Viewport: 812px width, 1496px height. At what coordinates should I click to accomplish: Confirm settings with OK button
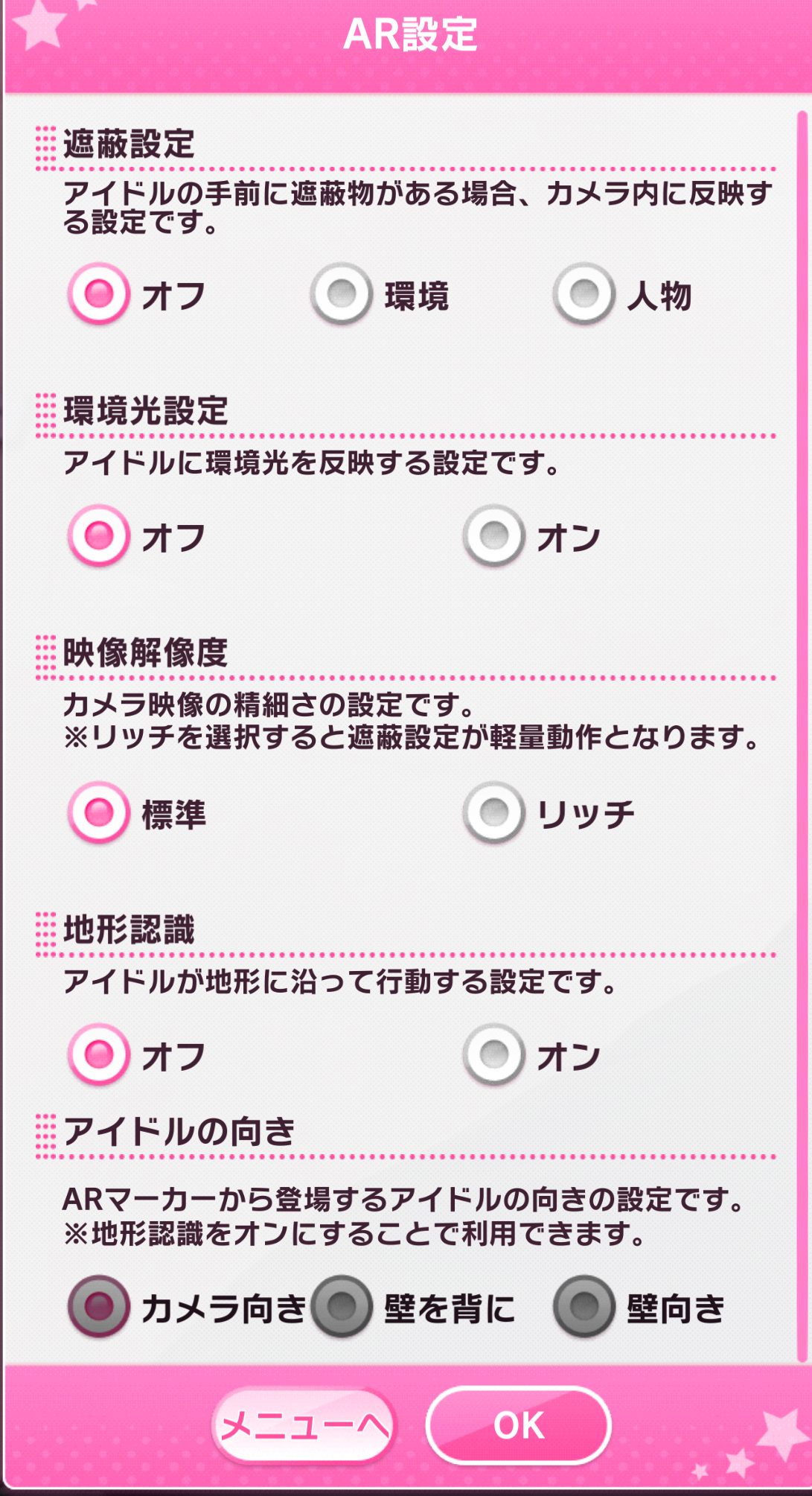[x=519, y=1425]
